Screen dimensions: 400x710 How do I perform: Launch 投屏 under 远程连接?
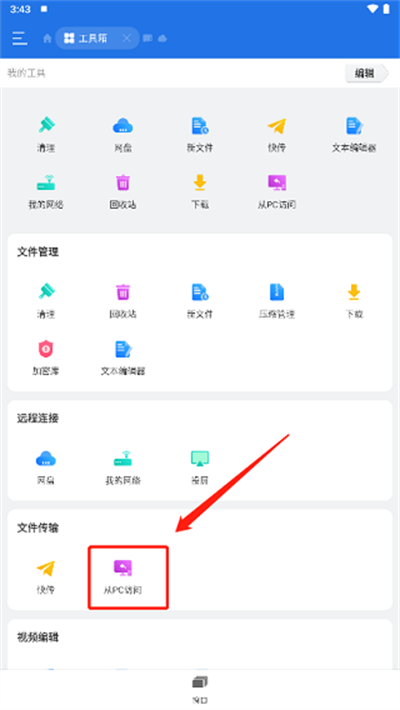200,467
